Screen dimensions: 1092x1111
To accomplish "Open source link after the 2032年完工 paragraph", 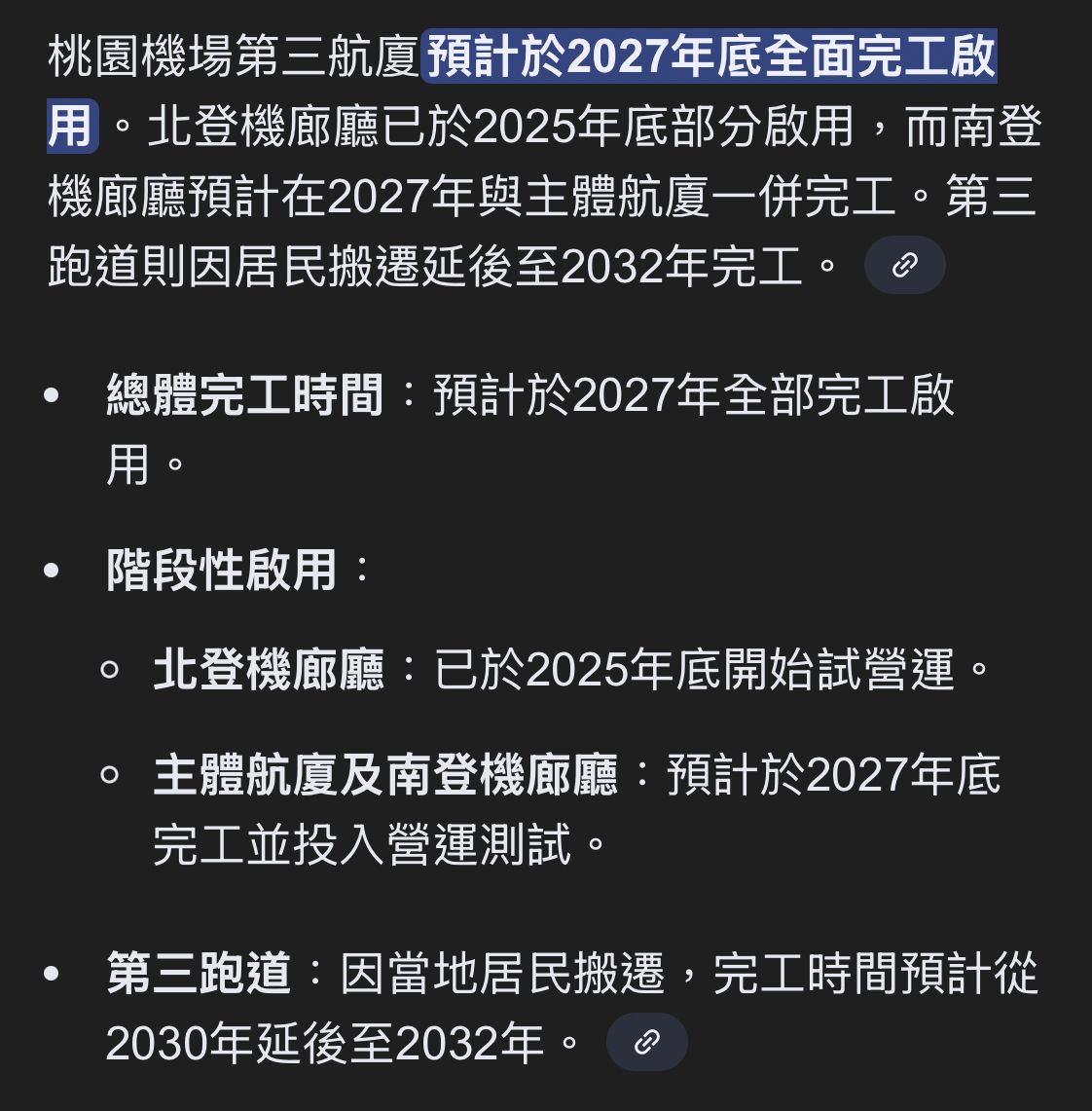I will click(x=904, y=265).
